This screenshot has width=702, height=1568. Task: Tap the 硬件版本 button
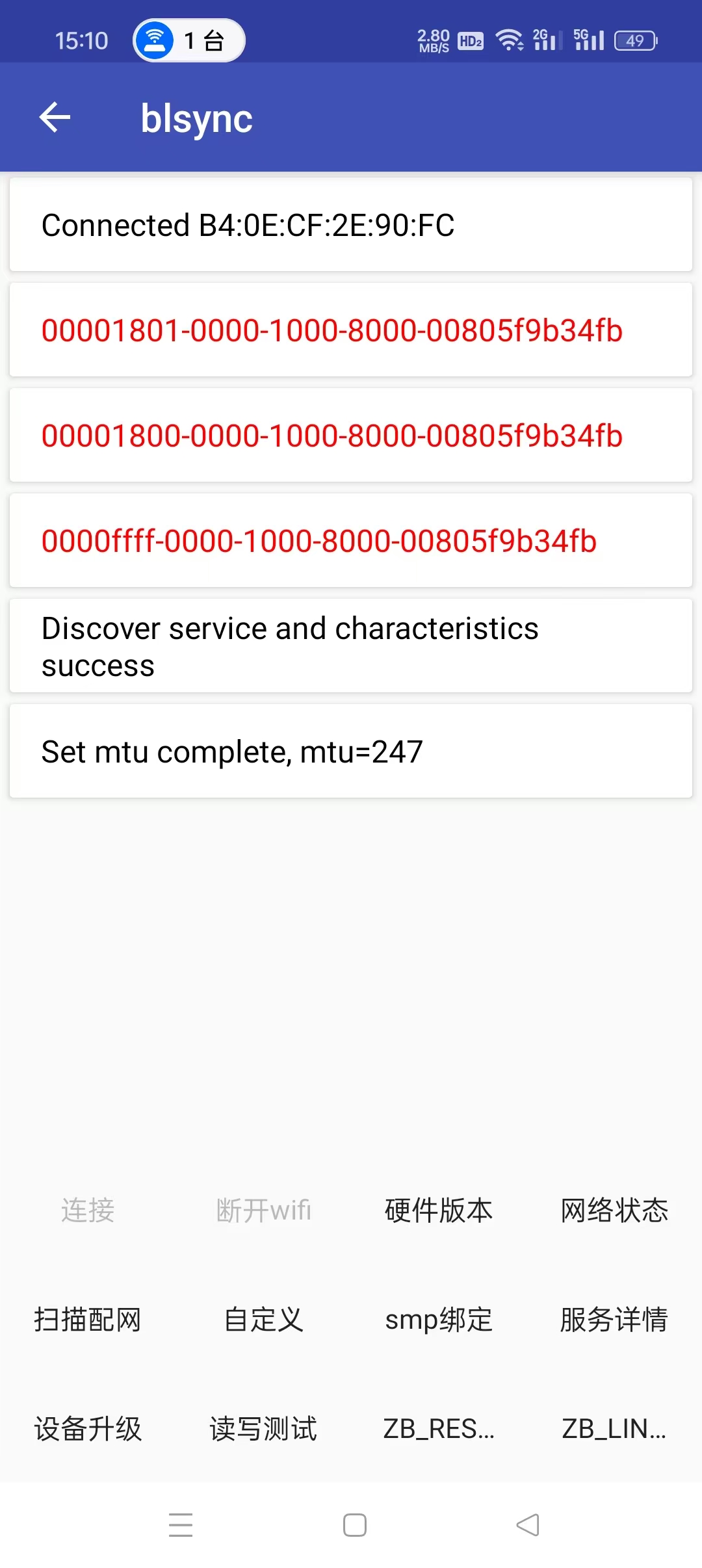pyautogui.click(x=439, y=1210)
